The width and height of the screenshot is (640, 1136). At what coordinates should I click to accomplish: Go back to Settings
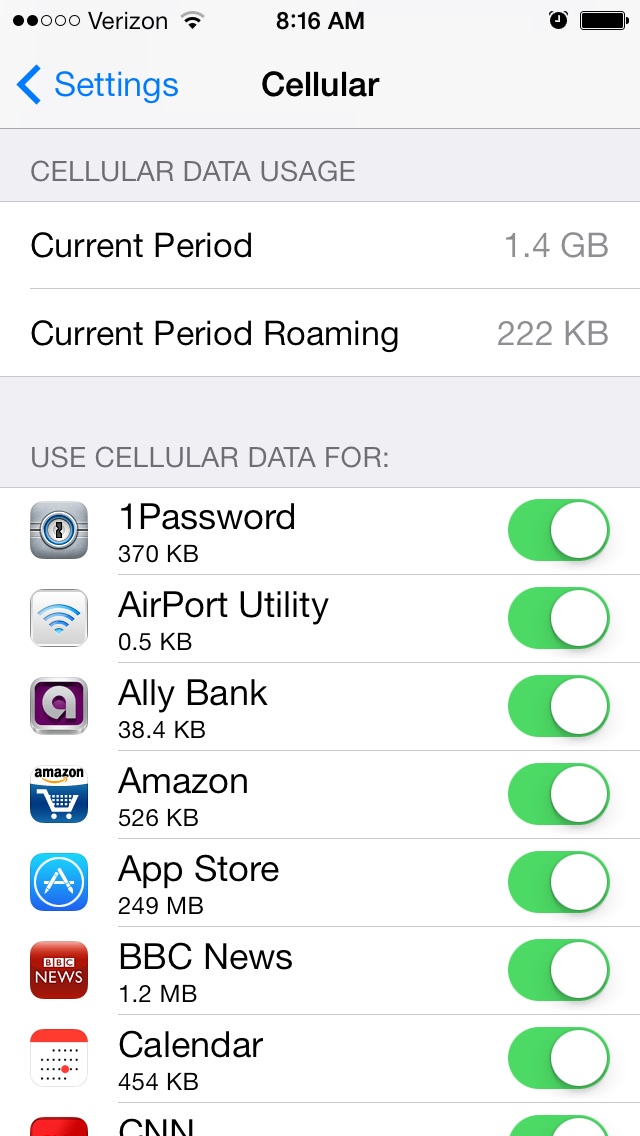point(97,85)
